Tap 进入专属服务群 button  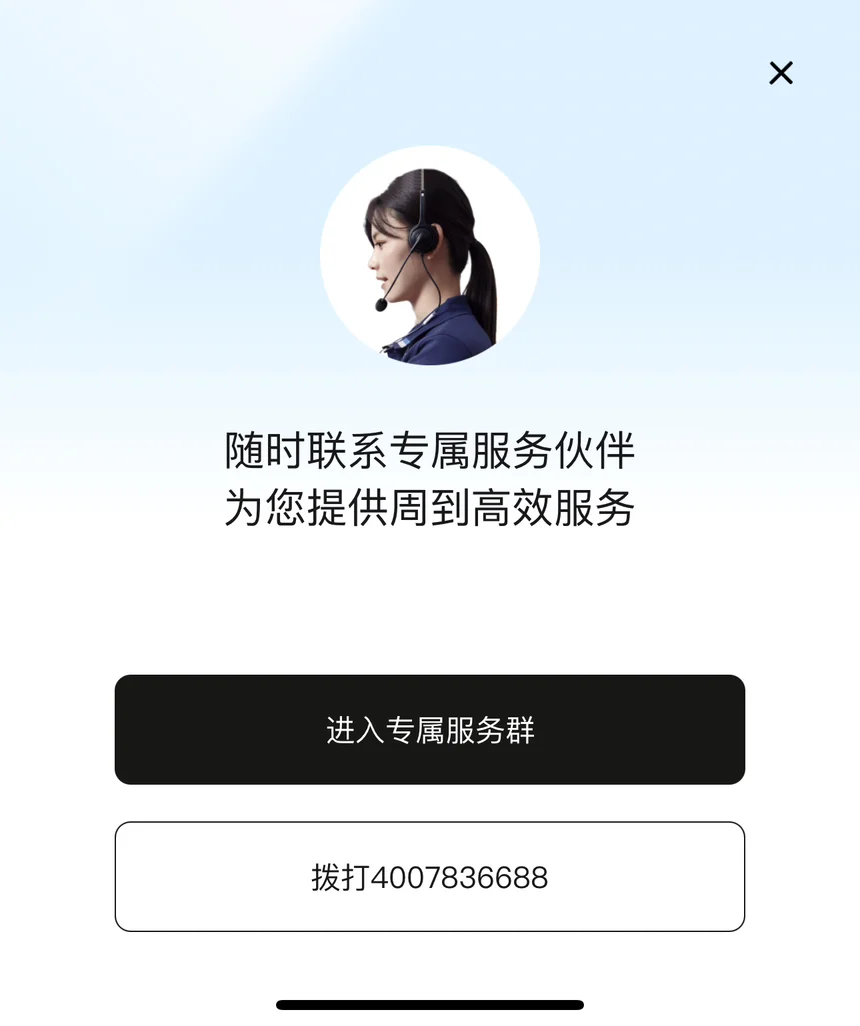point(430,730)
